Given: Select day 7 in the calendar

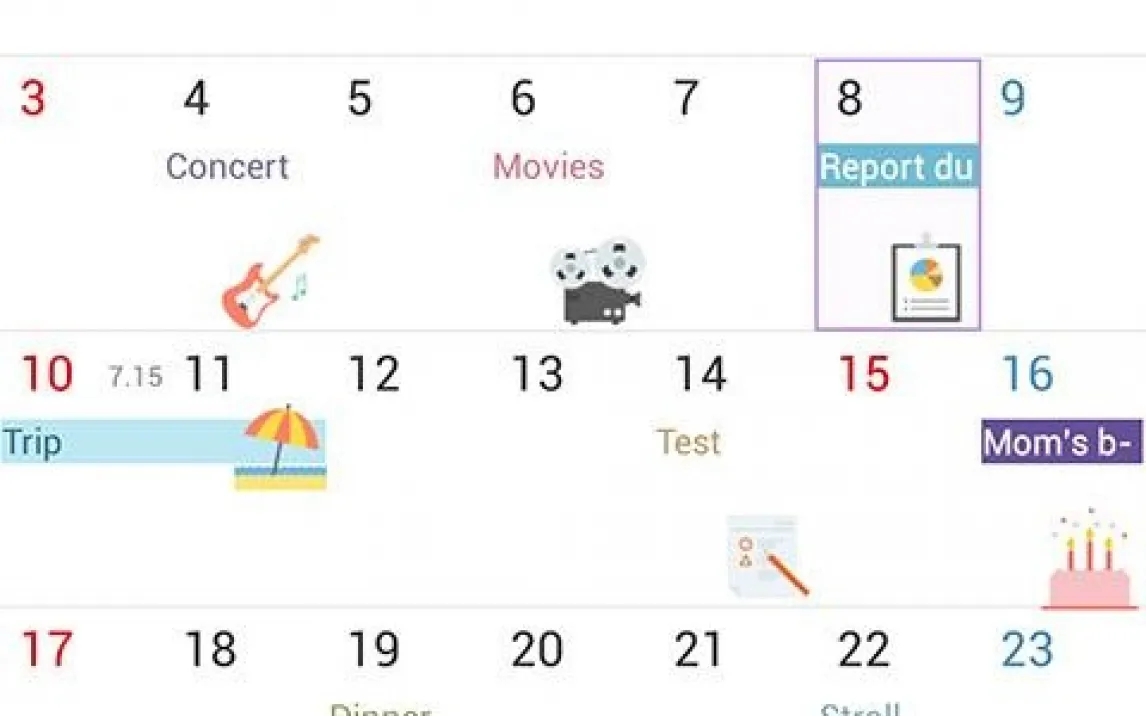Looking at the screenshot, I should 686,98.
